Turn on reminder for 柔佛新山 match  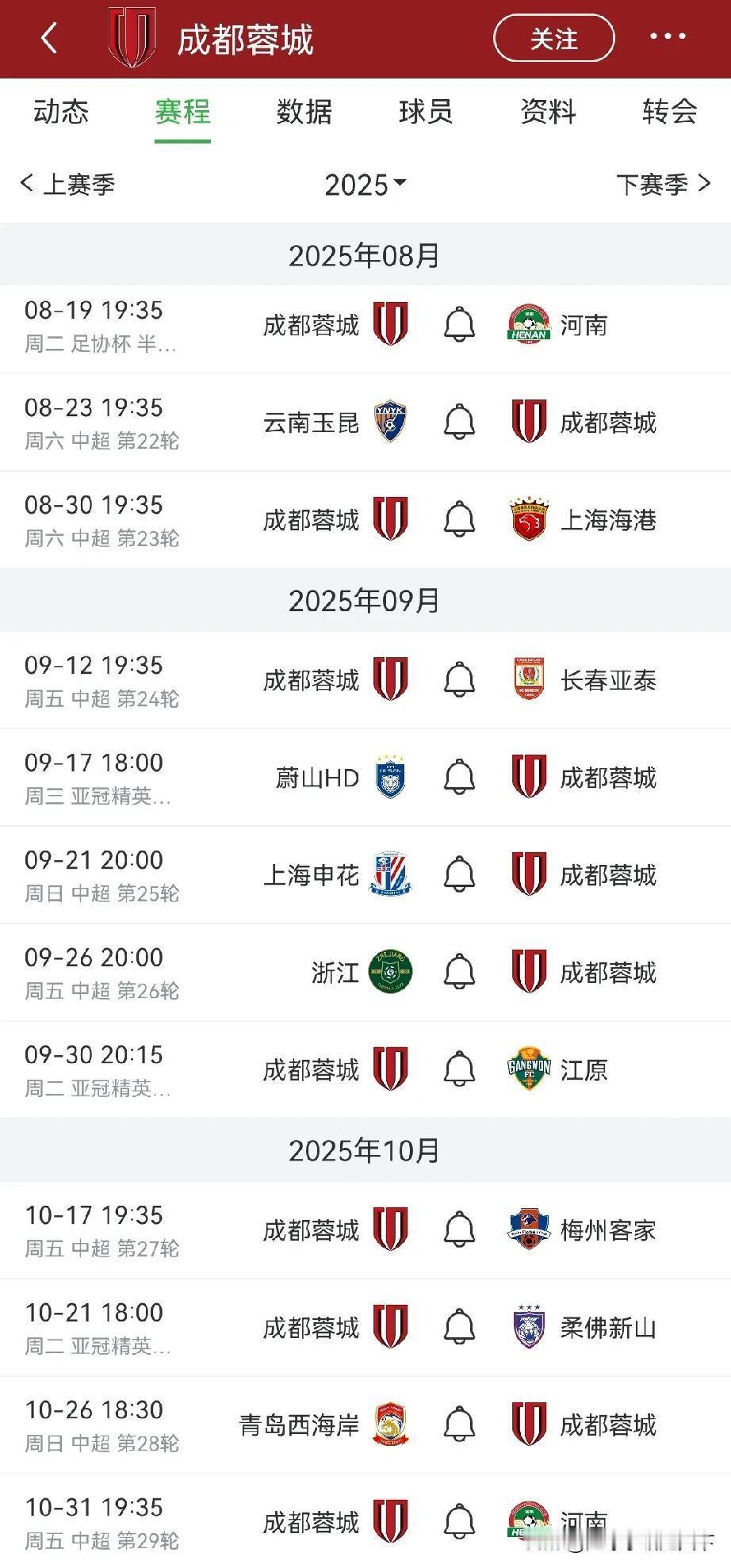459,1328
